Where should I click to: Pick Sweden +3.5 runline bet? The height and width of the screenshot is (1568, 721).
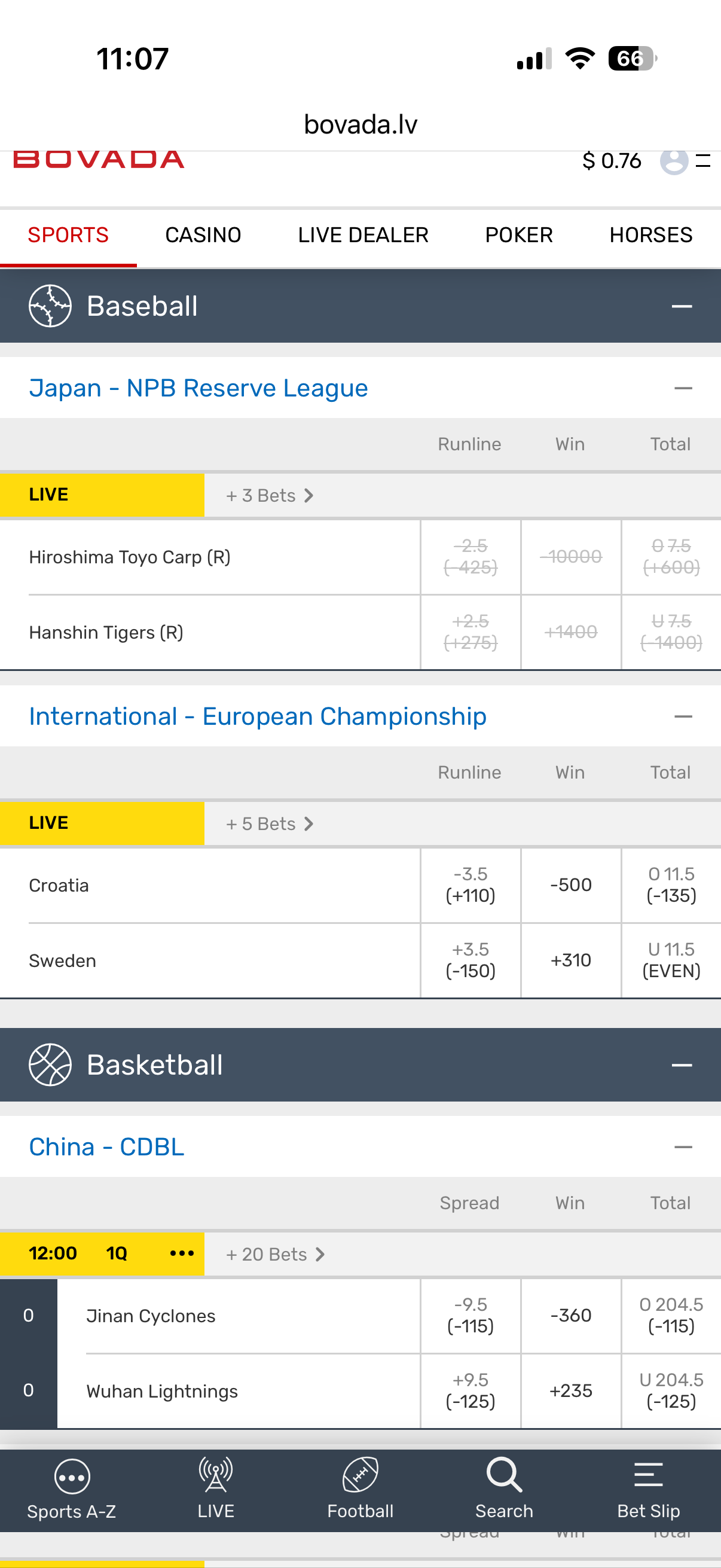tap(470, 960)
